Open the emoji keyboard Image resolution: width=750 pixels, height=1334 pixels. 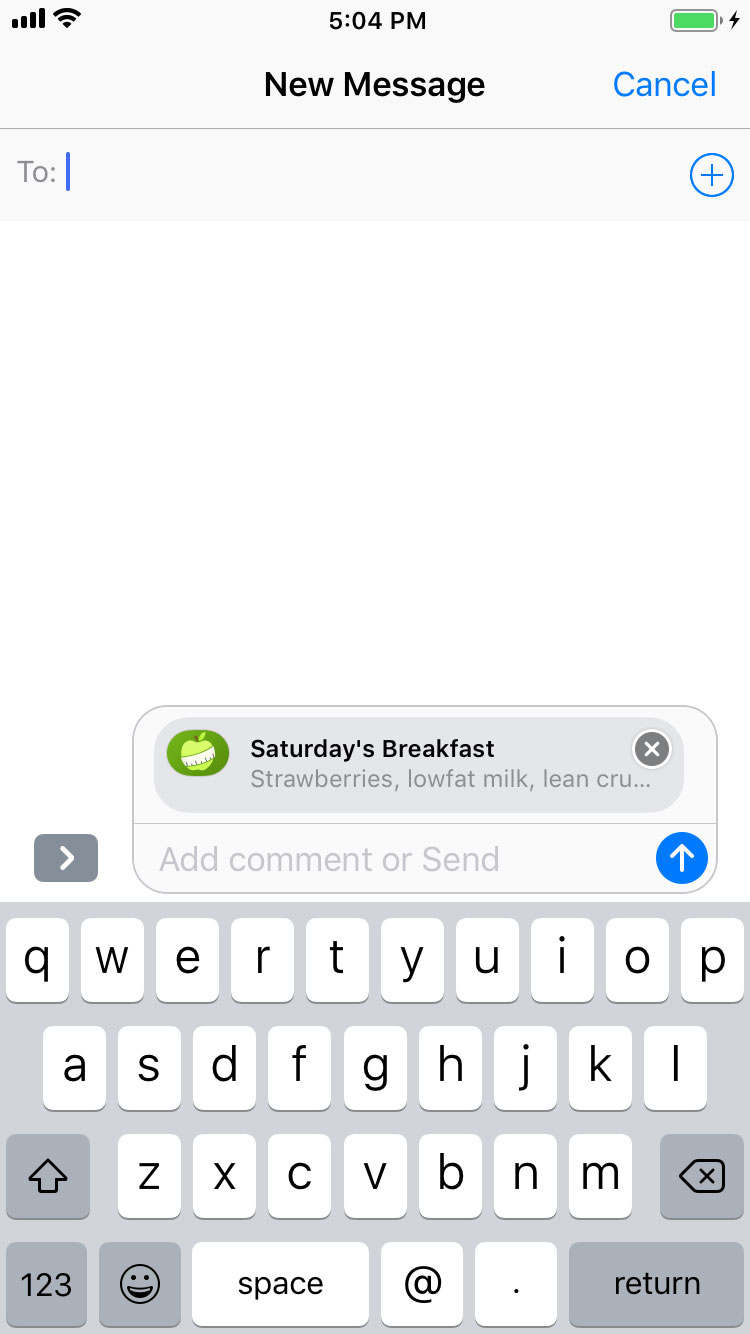(x=140, y=1284)
